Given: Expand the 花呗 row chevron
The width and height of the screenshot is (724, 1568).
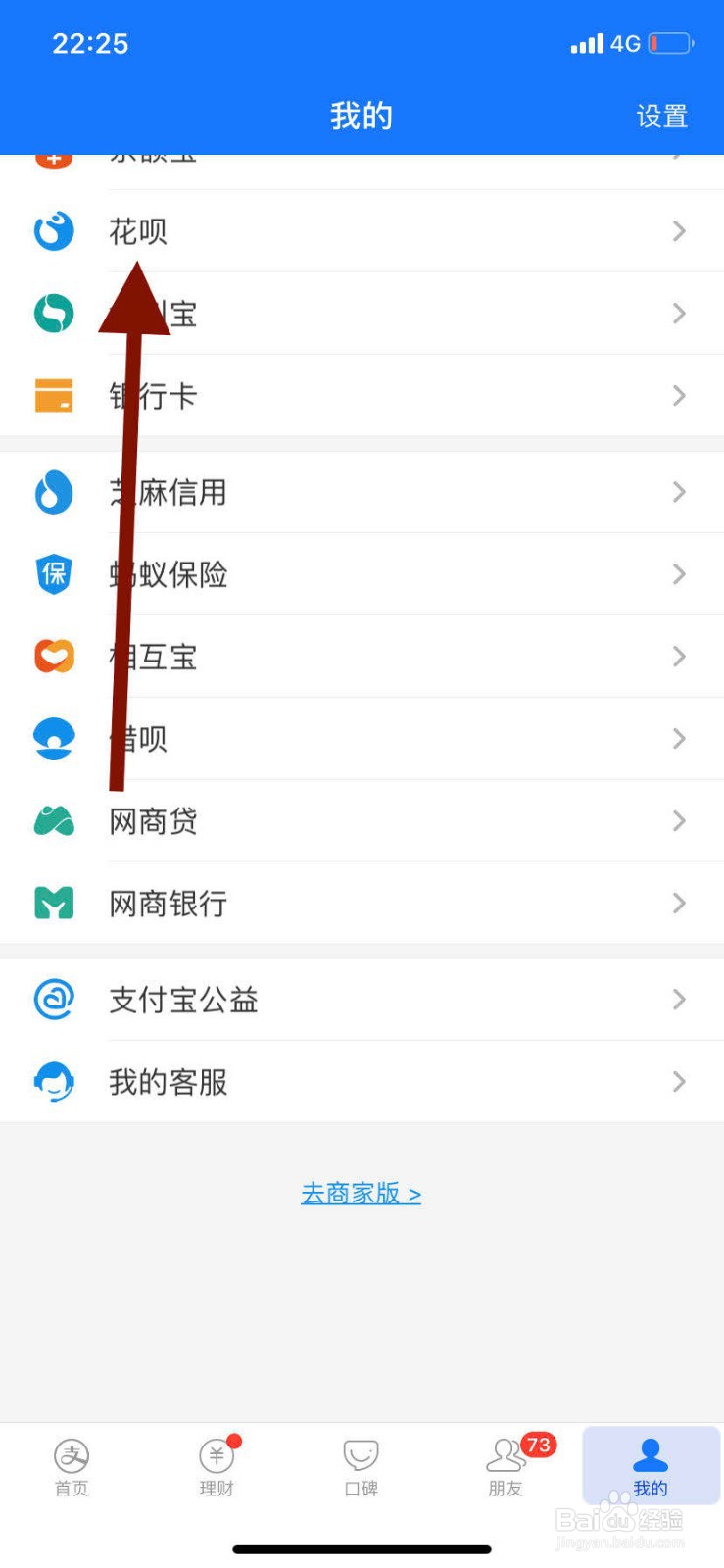Looking at the screenshot, I should tap(678, 231).
